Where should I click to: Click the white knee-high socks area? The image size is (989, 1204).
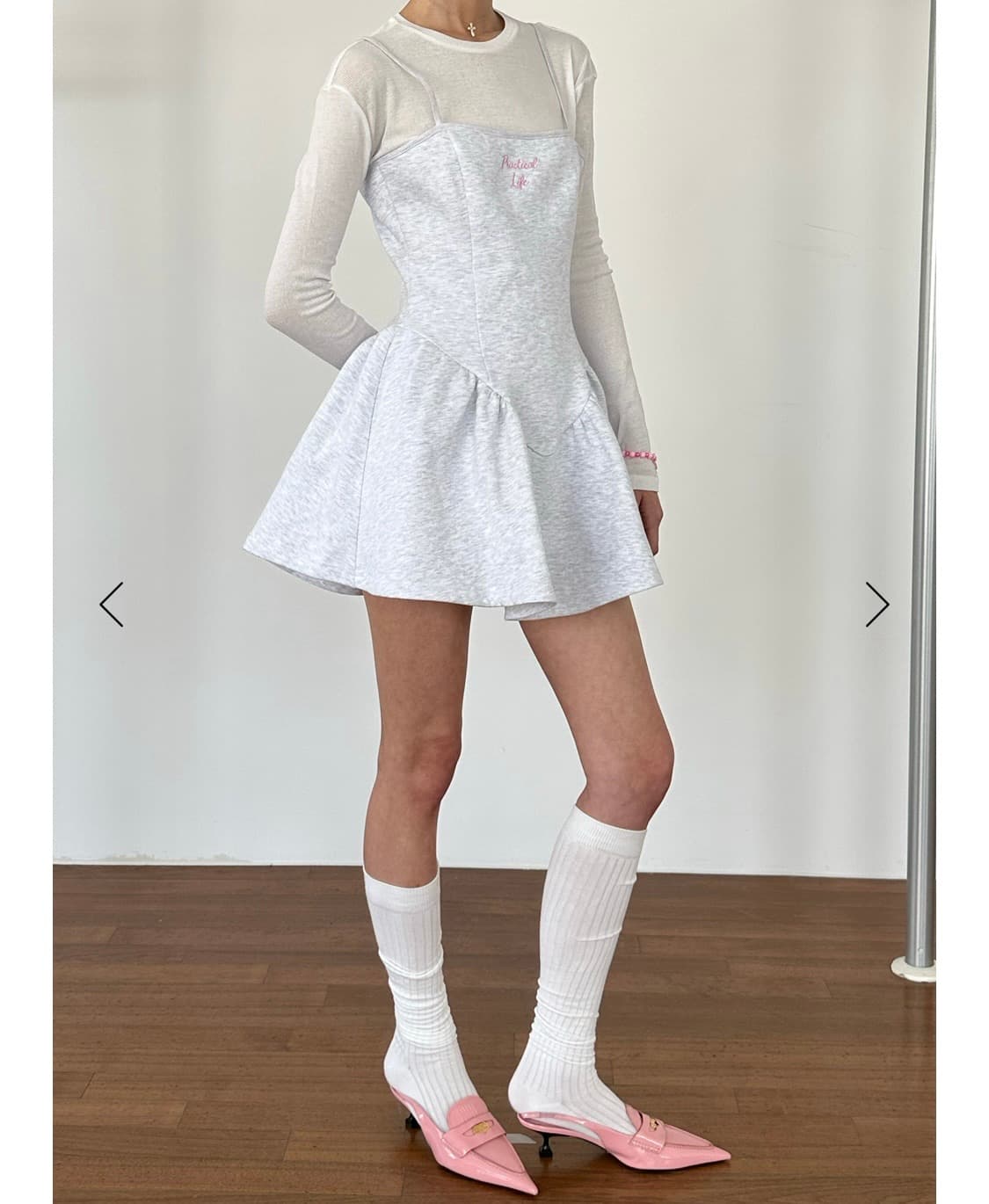pyautogui.click(x=580, y=949)
